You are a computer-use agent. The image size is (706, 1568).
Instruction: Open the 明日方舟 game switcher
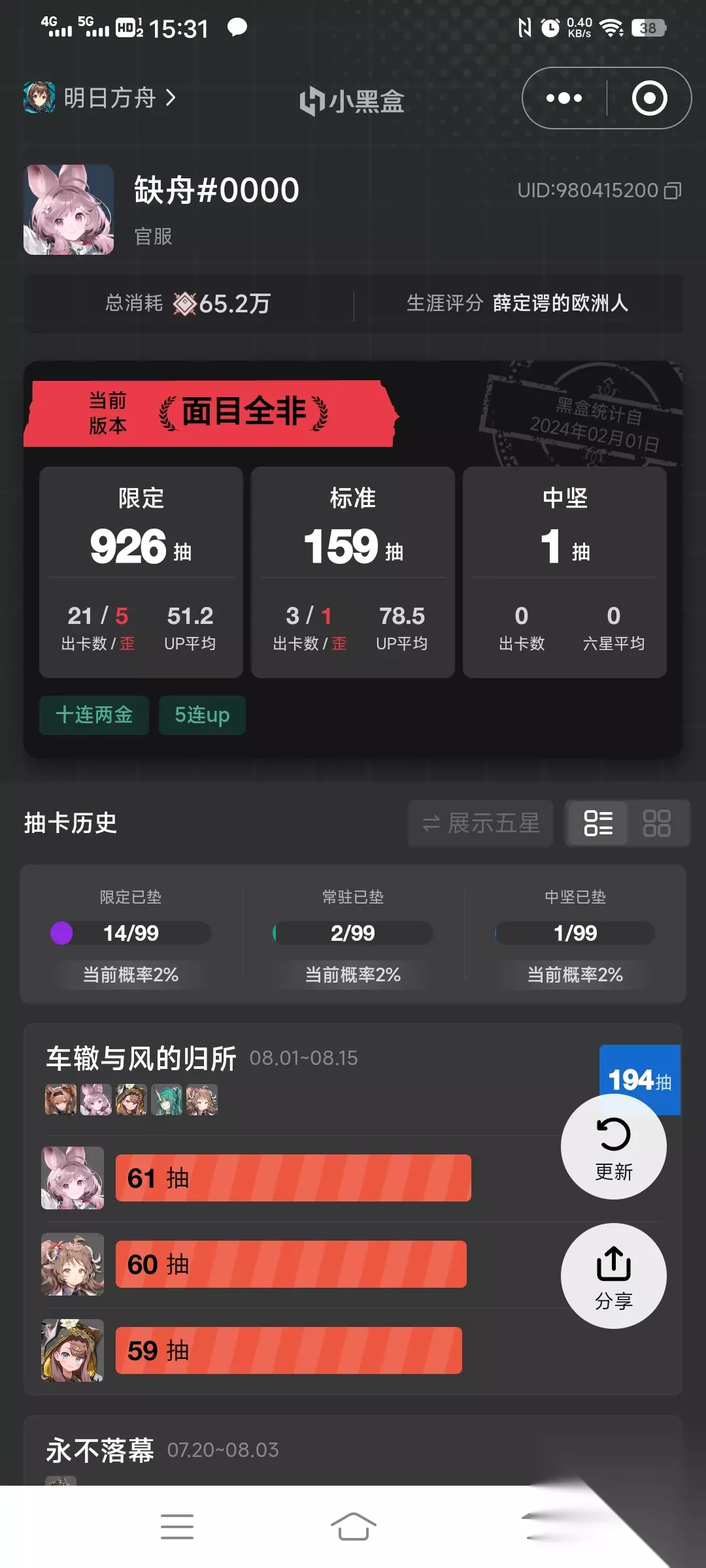(100, 98)
